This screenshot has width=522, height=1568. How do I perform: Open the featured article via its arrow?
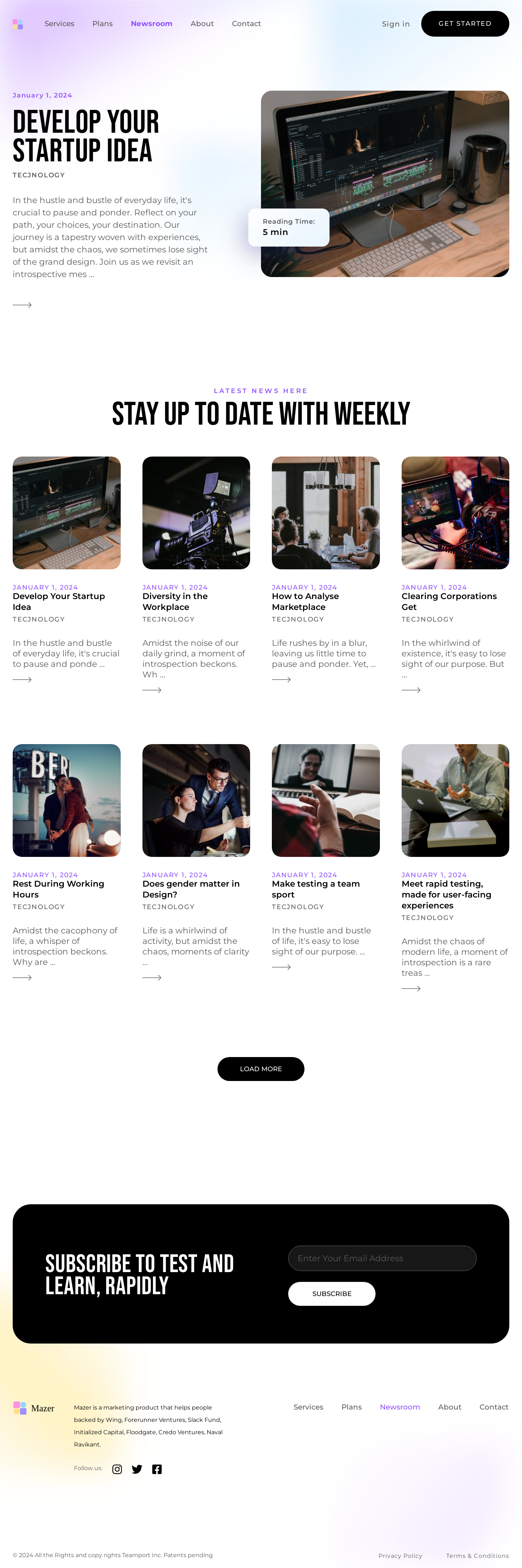22,305
